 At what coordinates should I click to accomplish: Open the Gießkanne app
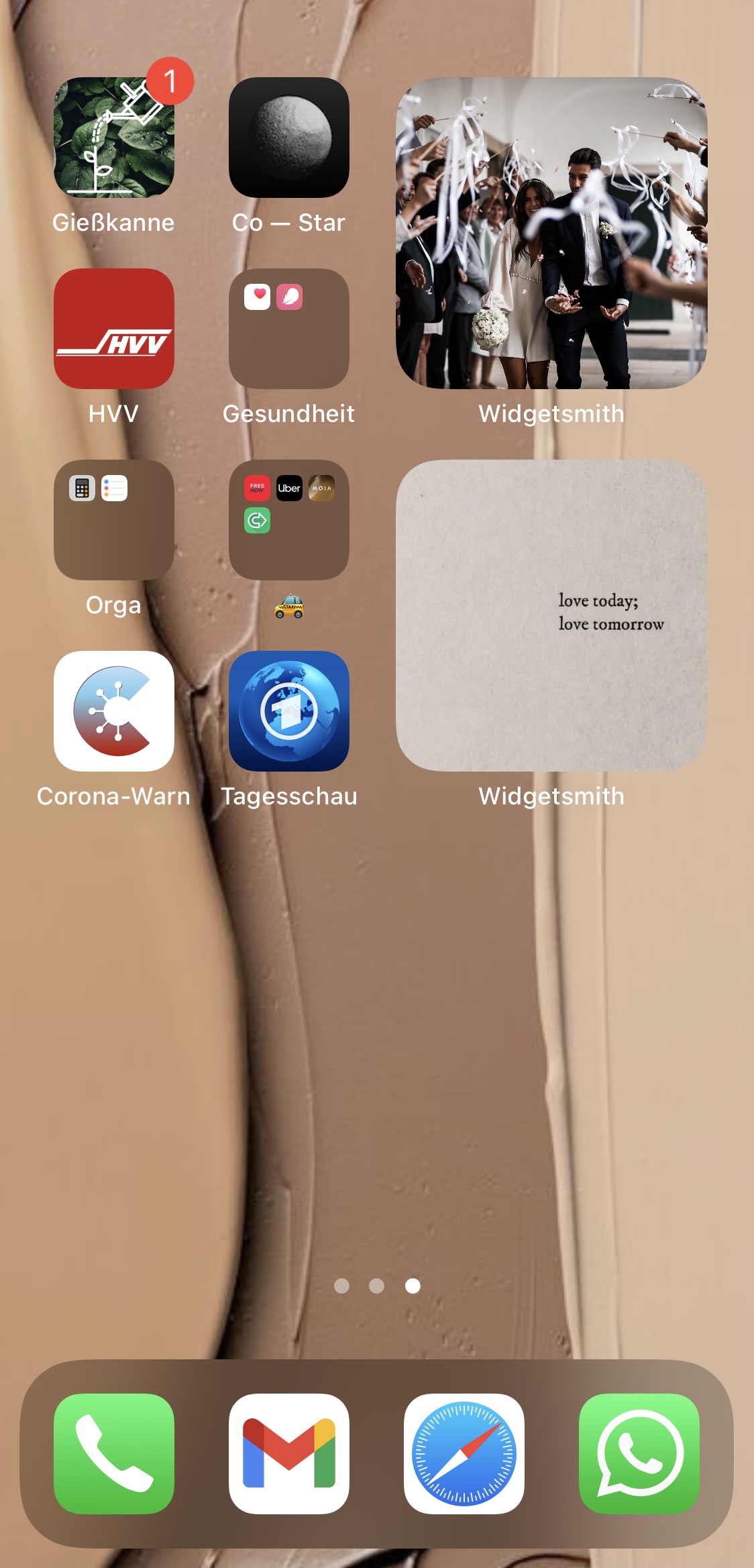[x=114, y=138]
